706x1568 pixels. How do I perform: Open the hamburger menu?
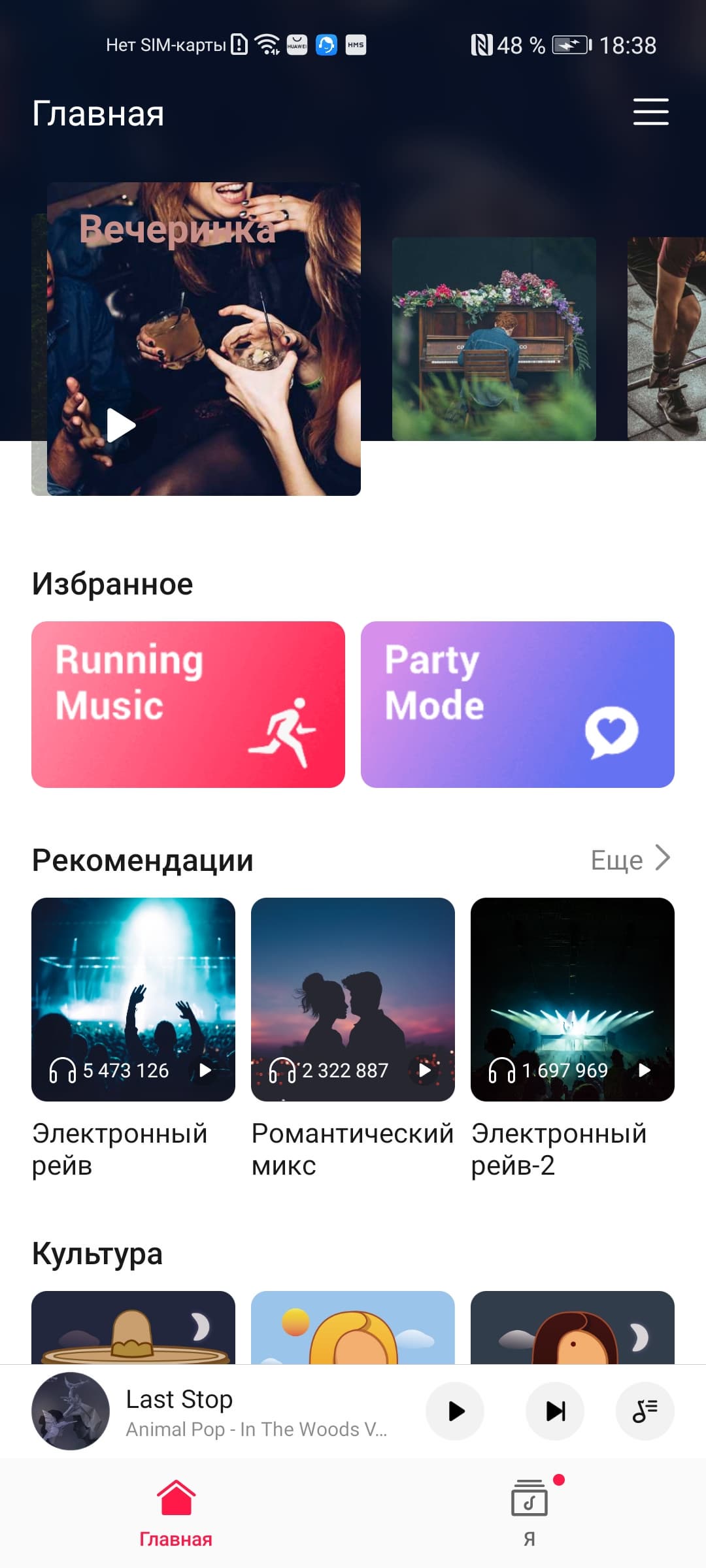pyautogui.click(x=650, y=112)
